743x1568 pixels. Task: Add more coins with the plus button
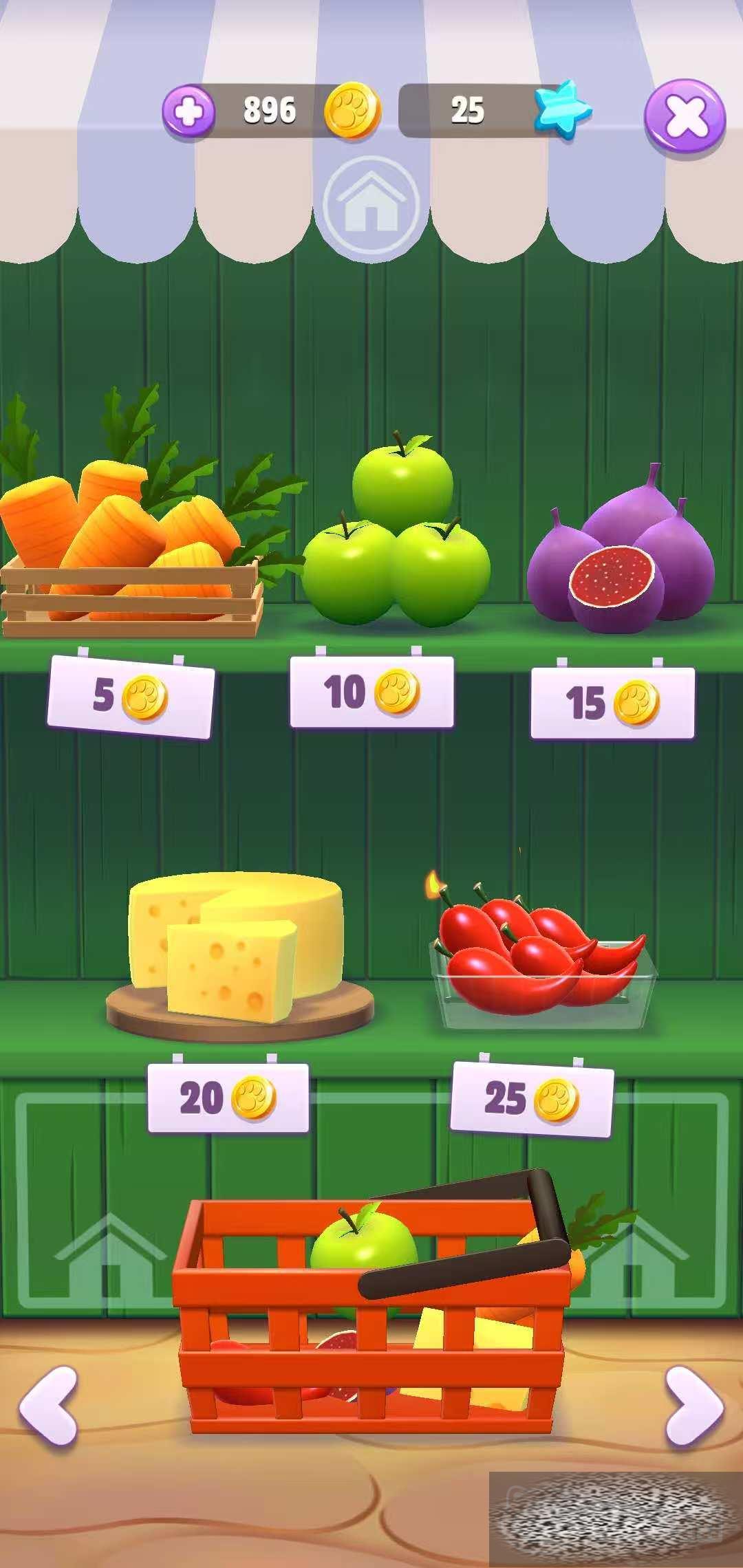(x=189, y=112)
